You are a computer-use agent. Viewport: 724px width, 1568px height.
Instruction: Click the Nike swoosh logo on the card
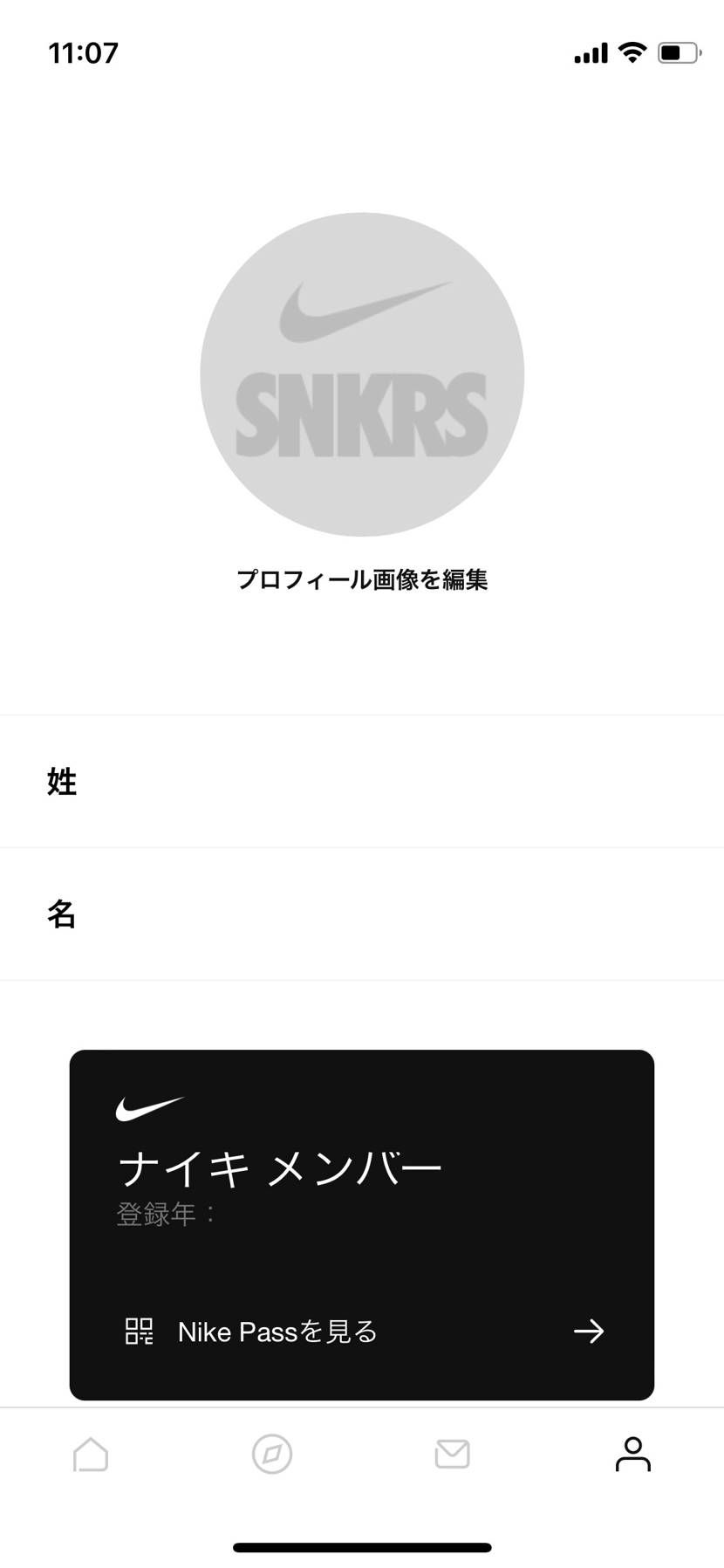[x=150, y=1105]
